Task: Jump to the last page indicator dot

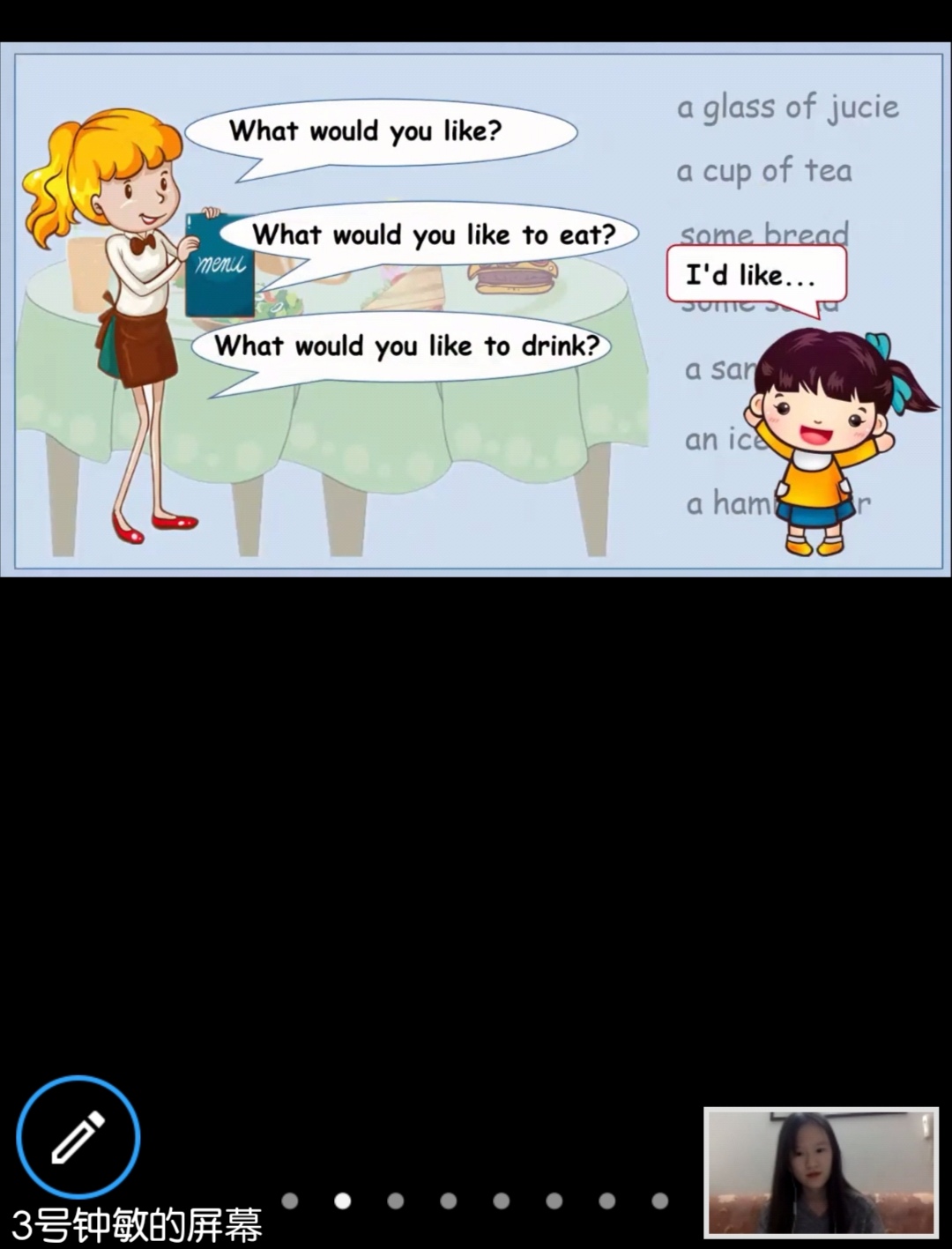Action: pyautogui.click(x=659, y=1201)
